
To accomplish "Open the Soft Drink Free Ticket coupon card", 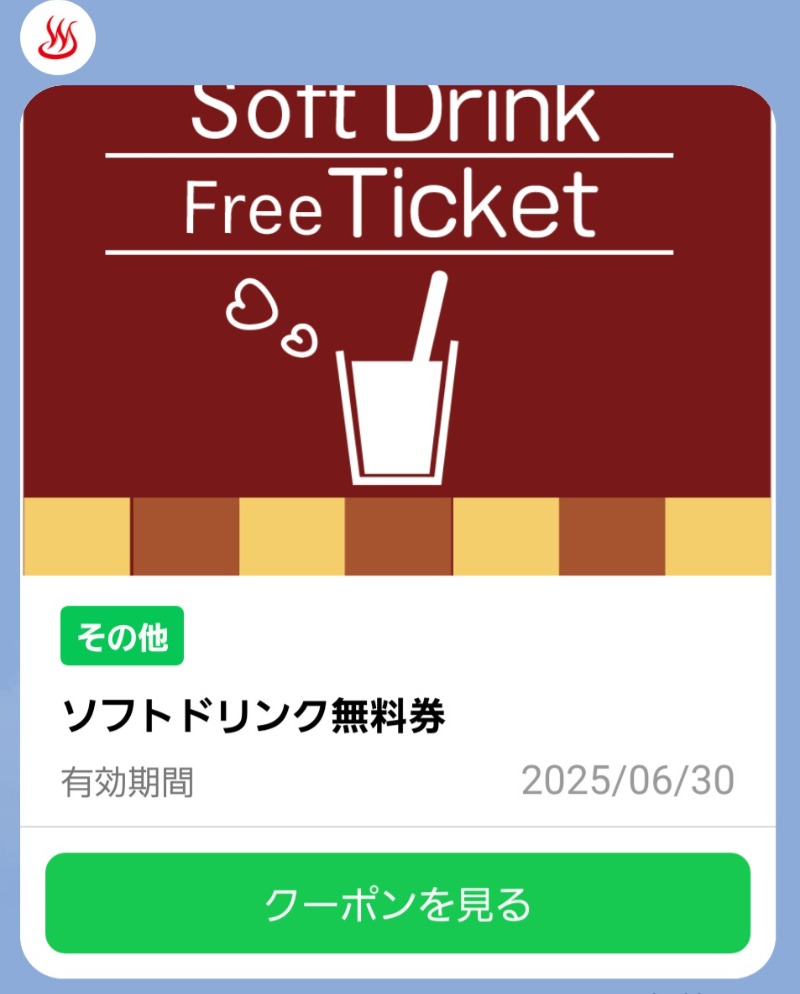I will (397, 330).
